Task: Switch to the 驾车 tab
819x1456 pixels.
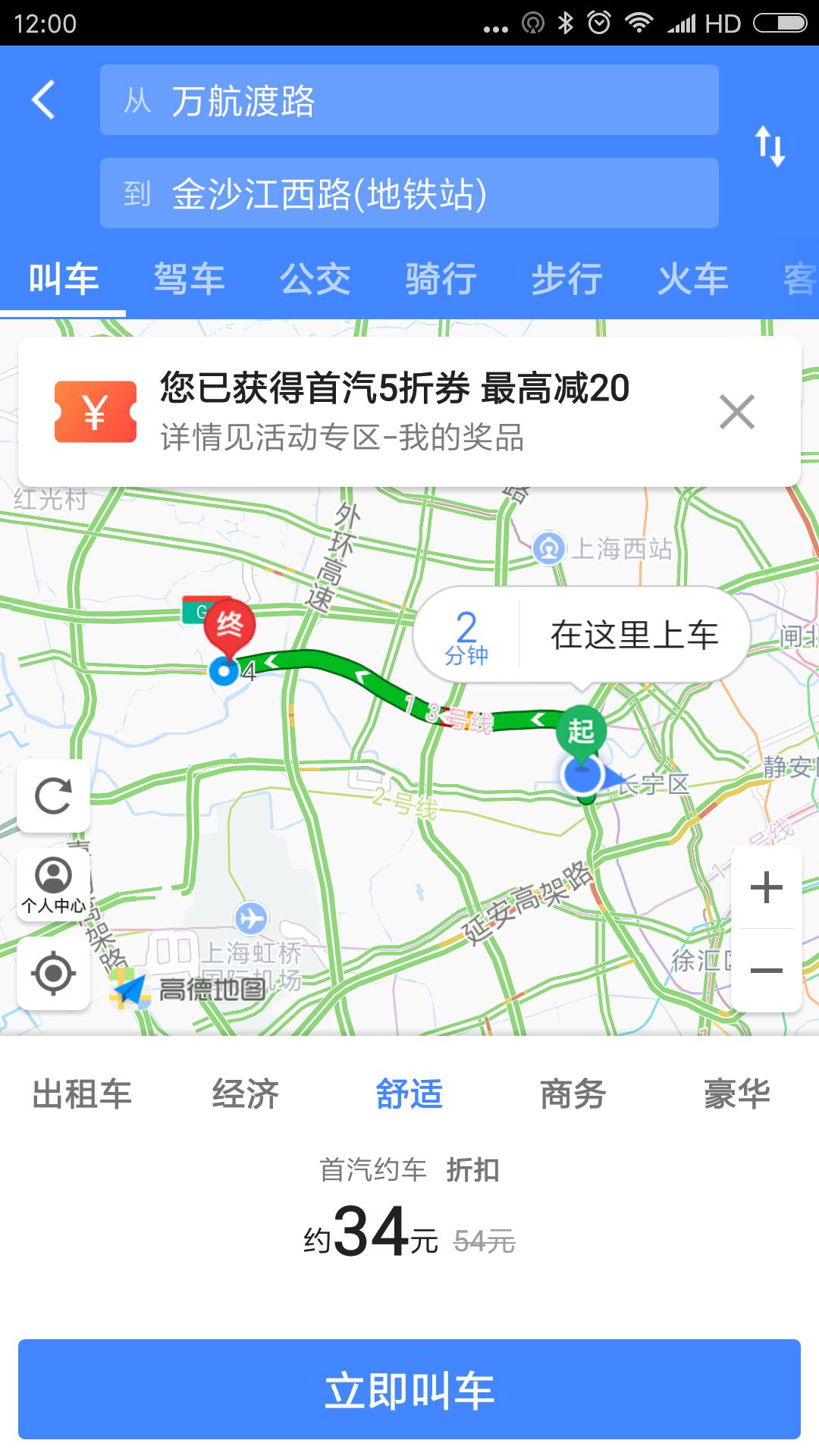Action: pyautogui.click(x=190, y=279)
